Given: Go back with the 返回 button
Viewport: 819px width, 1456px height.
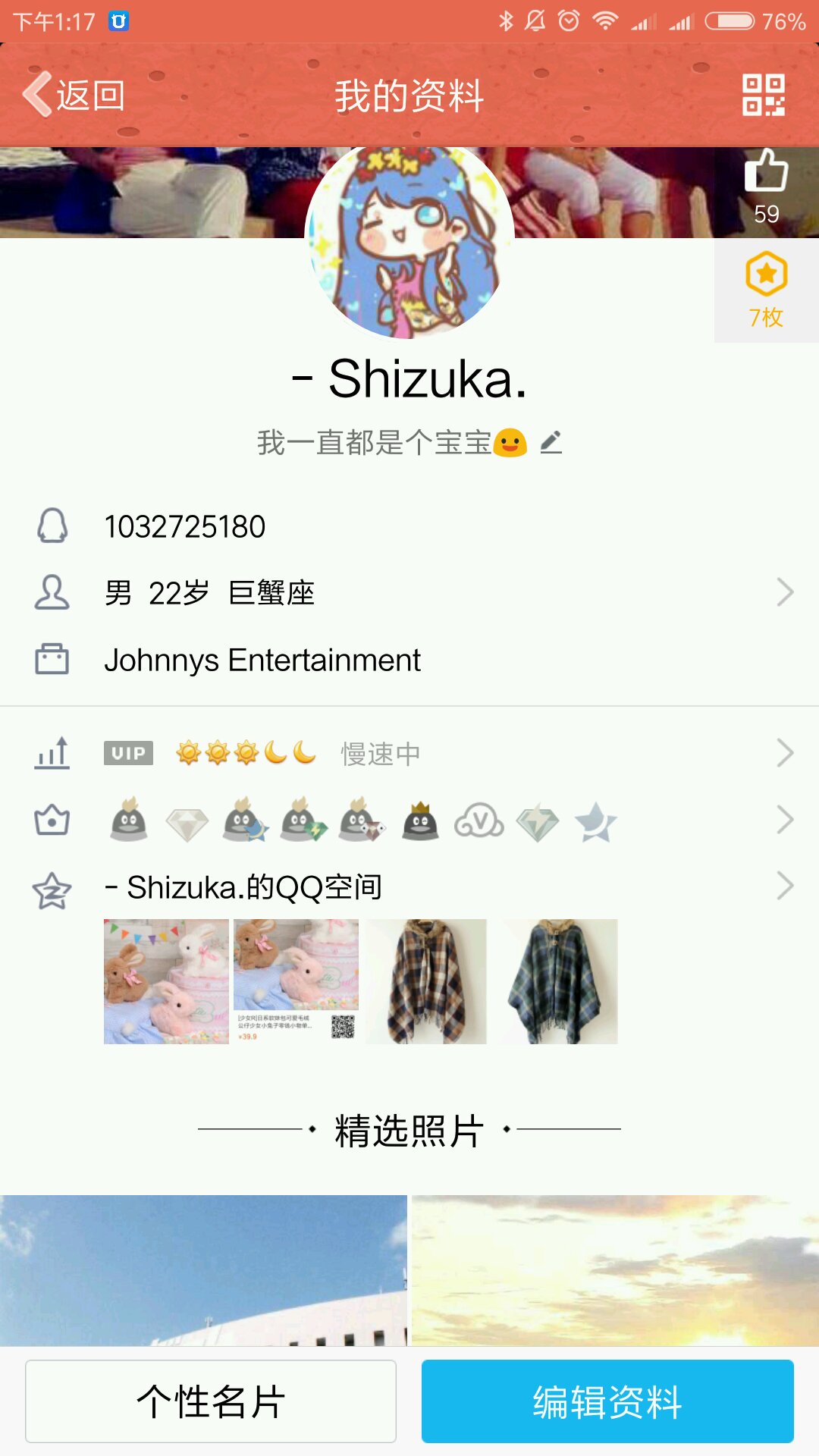Looking at the screenshot, I should point(74,96).
